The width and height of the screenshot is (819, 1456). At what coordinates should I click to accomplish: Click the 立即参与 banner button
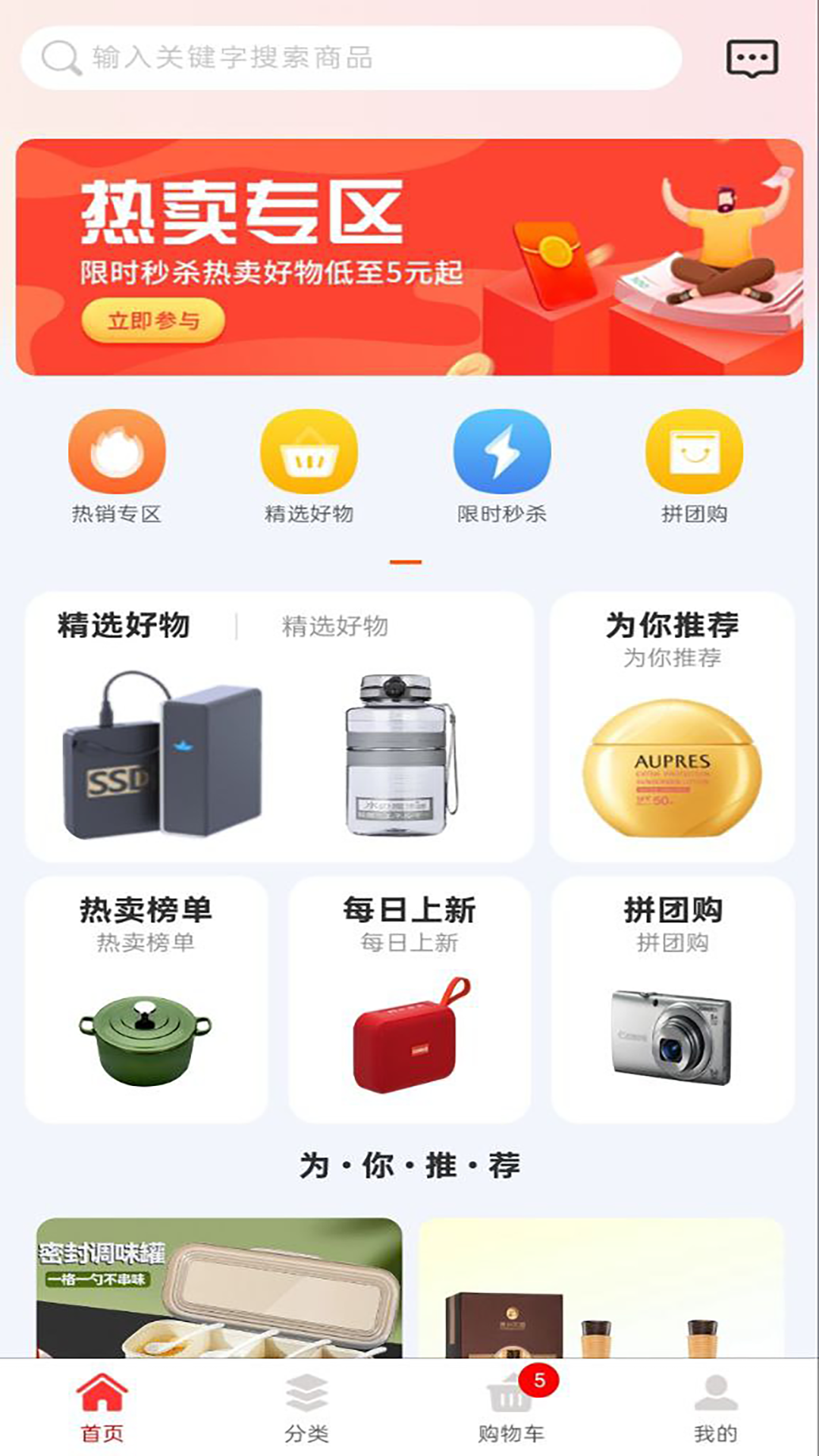tap(154, 322)
